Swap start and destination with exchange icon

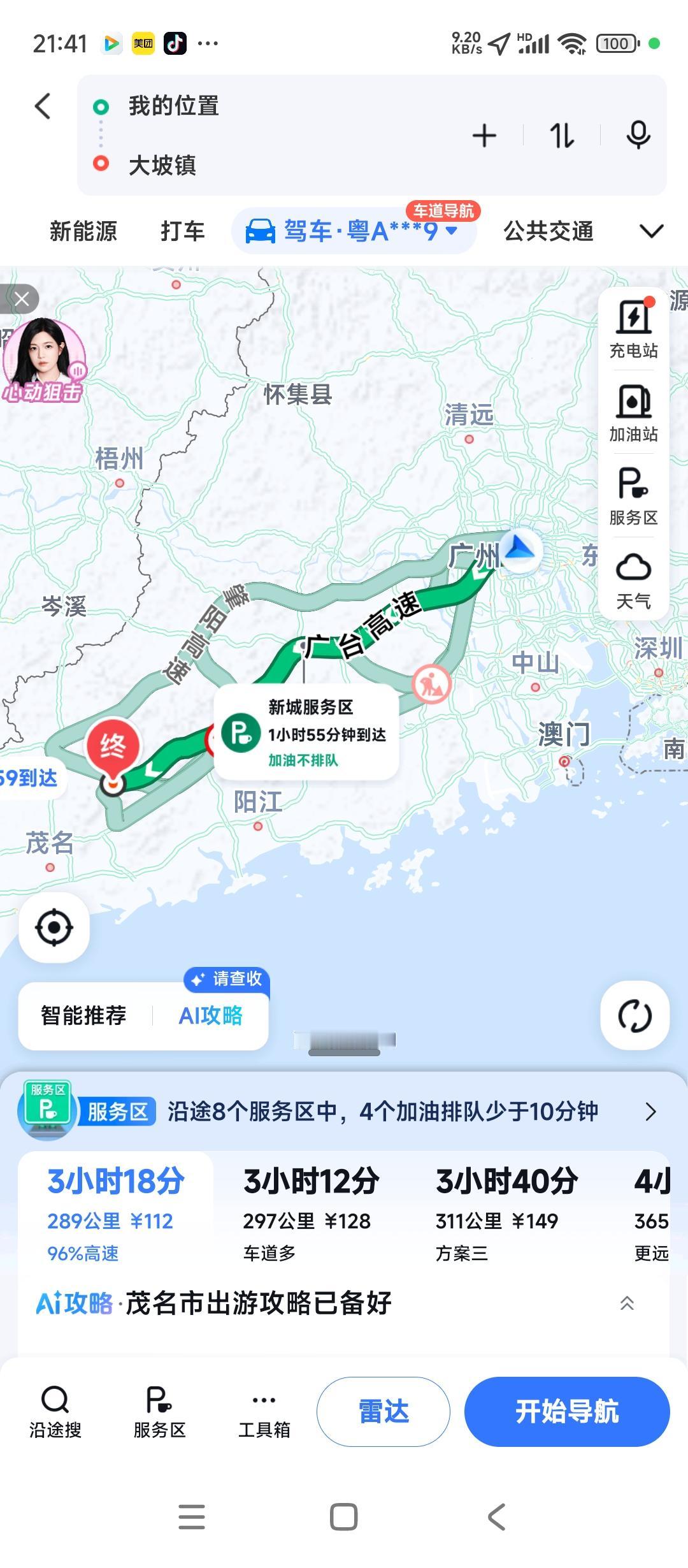562,136
